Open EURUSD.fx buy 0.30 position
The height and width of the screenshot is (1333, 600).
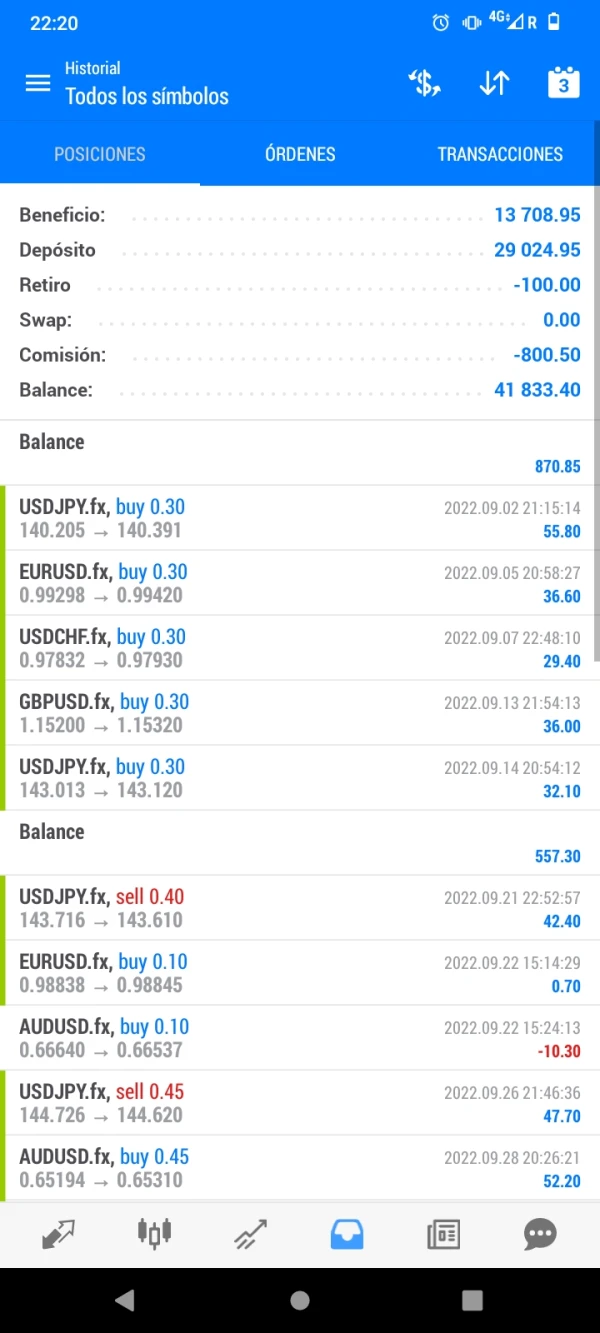pyautogui.click(x=300, y=583)
